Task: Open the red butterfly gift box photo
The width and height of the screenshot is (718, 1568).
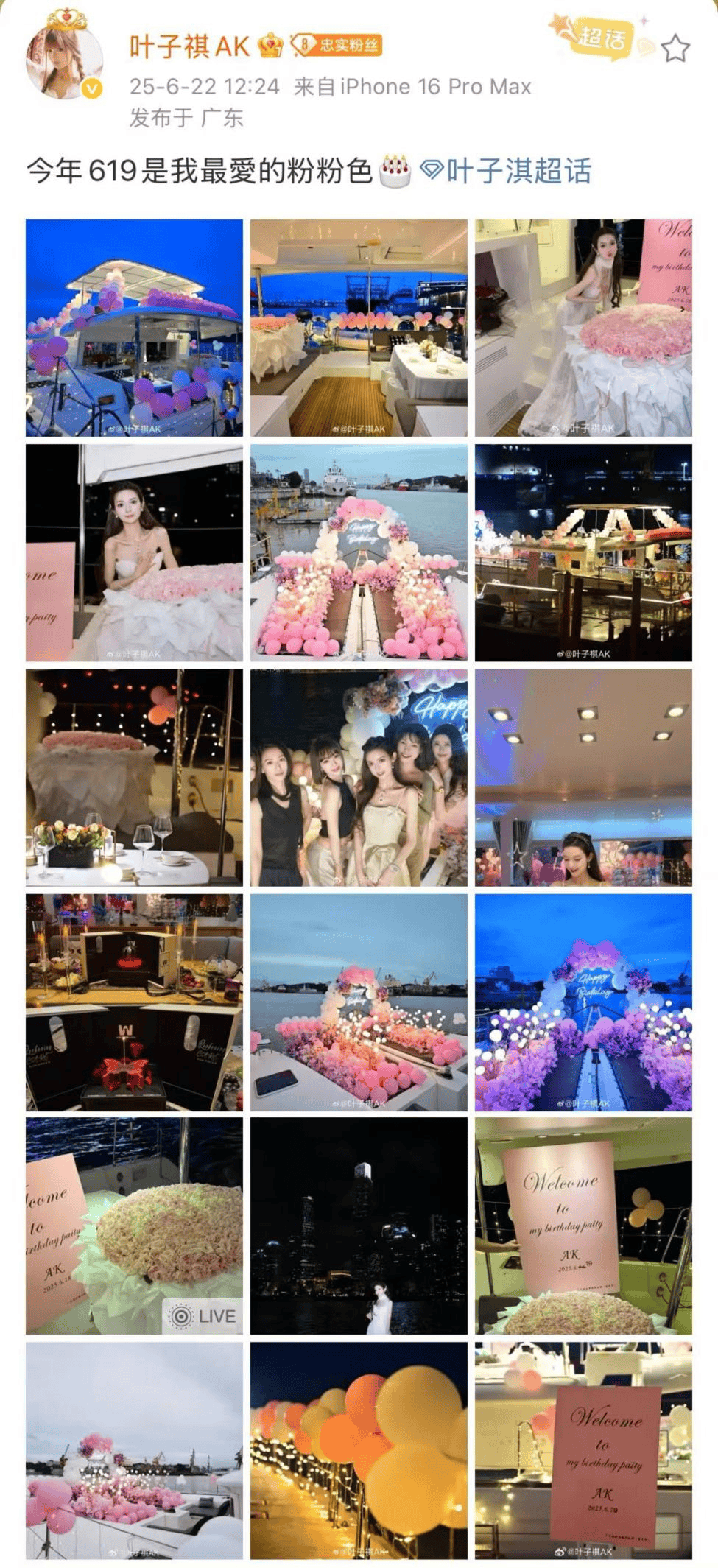Action: coord(134,1002)
